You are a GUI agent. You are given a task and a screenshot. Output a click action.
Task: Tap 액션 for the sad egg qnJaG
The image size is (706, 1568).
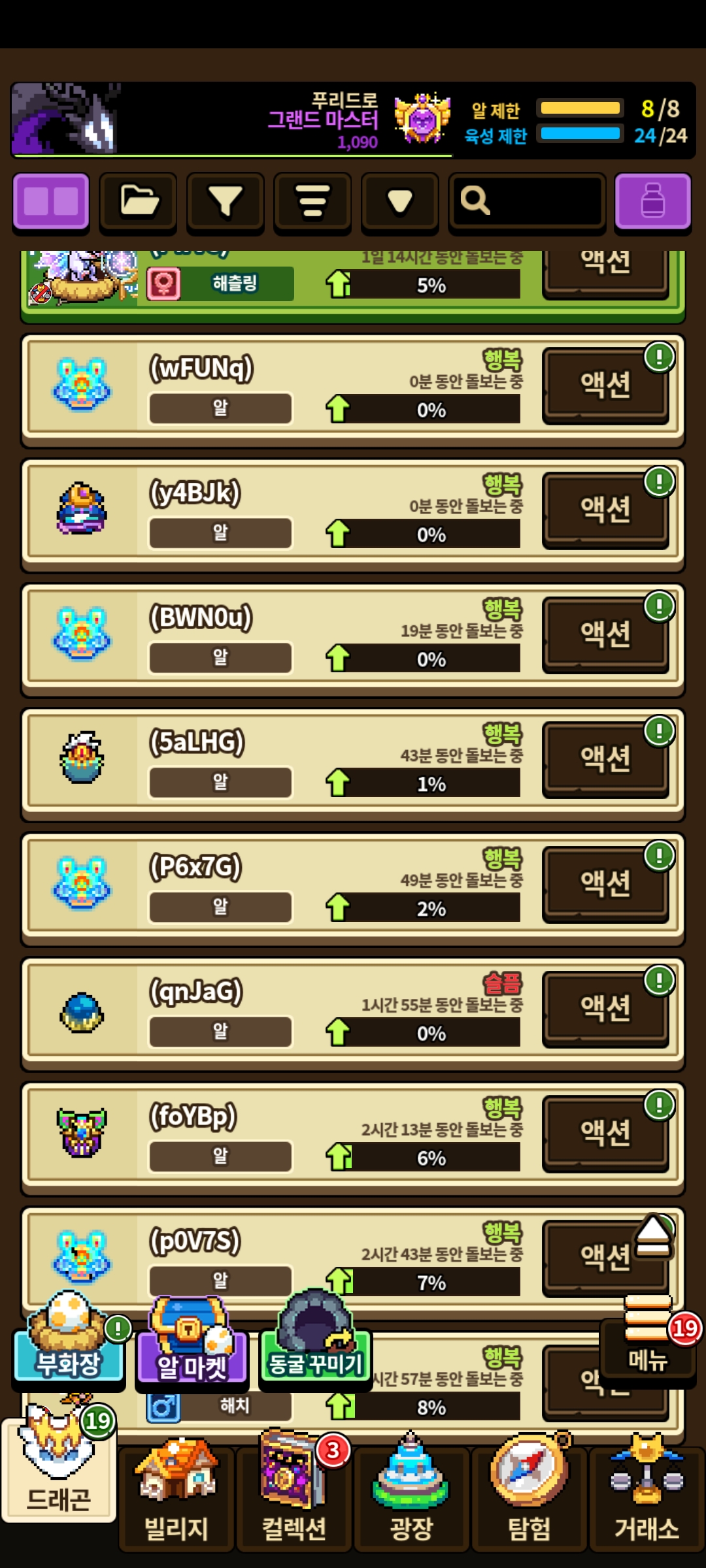coord(605,1009)
